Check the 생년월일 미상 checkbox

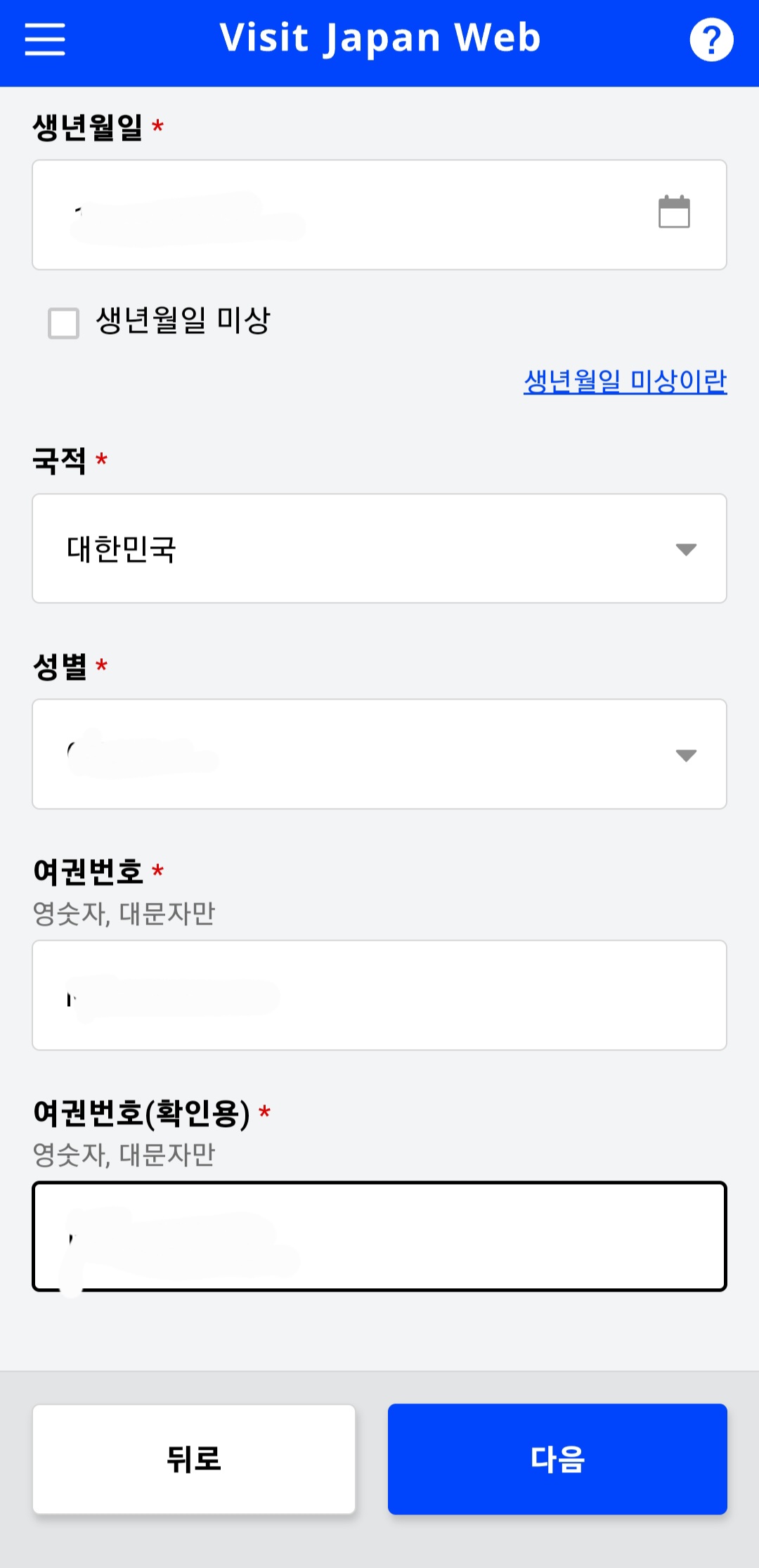click(x=63, y=323)
